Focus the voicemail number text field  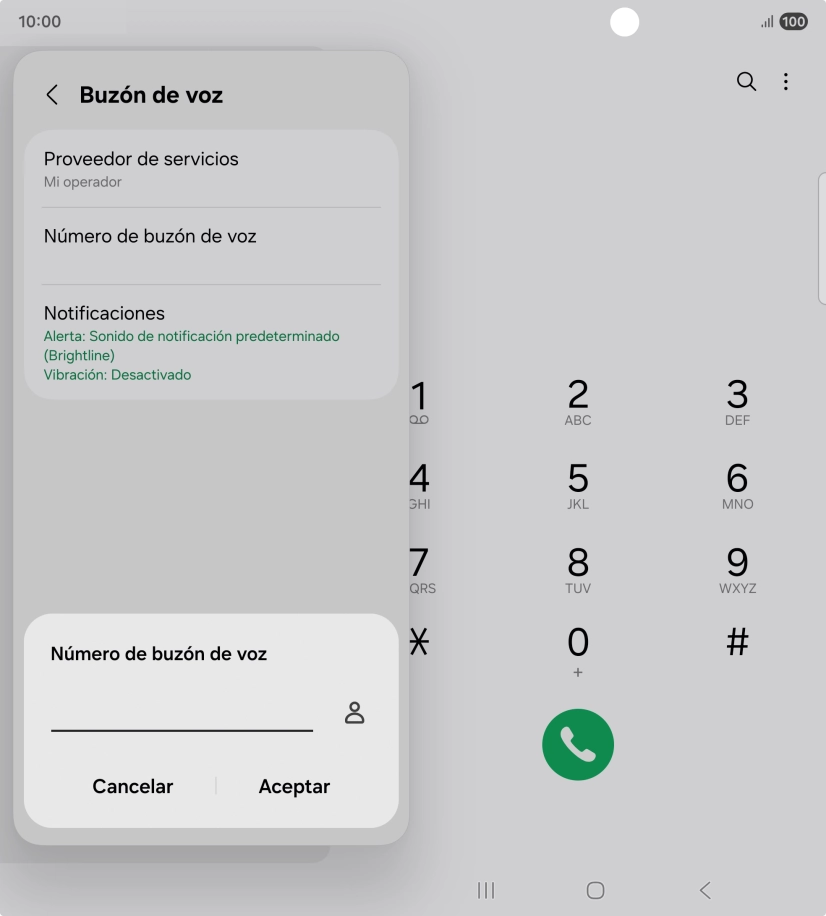tap(181, 714)
